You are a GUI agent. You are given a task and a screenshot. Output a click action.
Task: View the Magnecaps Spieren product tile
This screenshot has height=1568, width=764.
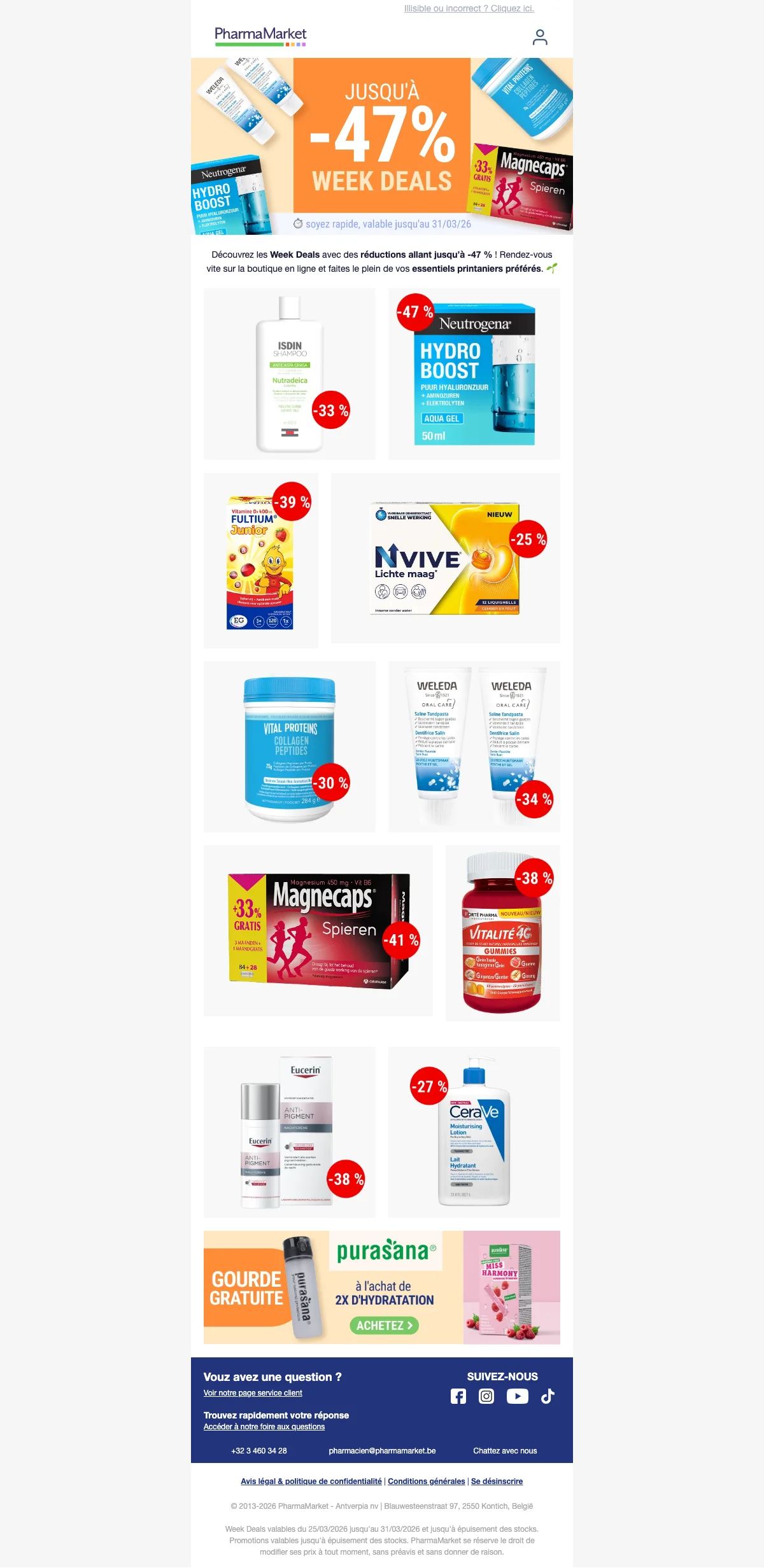tap(318, 930)
